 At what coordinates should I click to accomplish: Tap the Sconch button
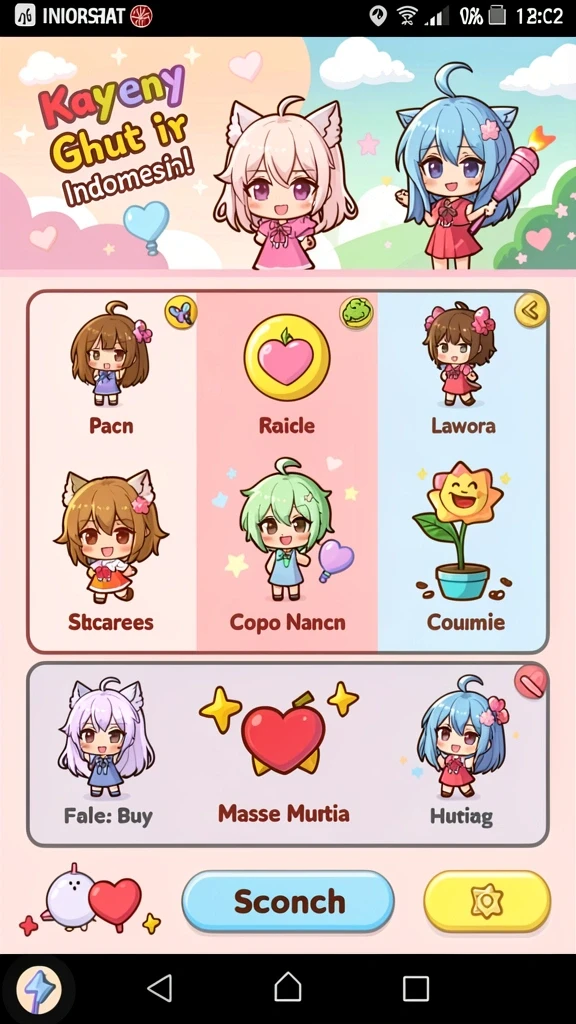pos(288,902)
